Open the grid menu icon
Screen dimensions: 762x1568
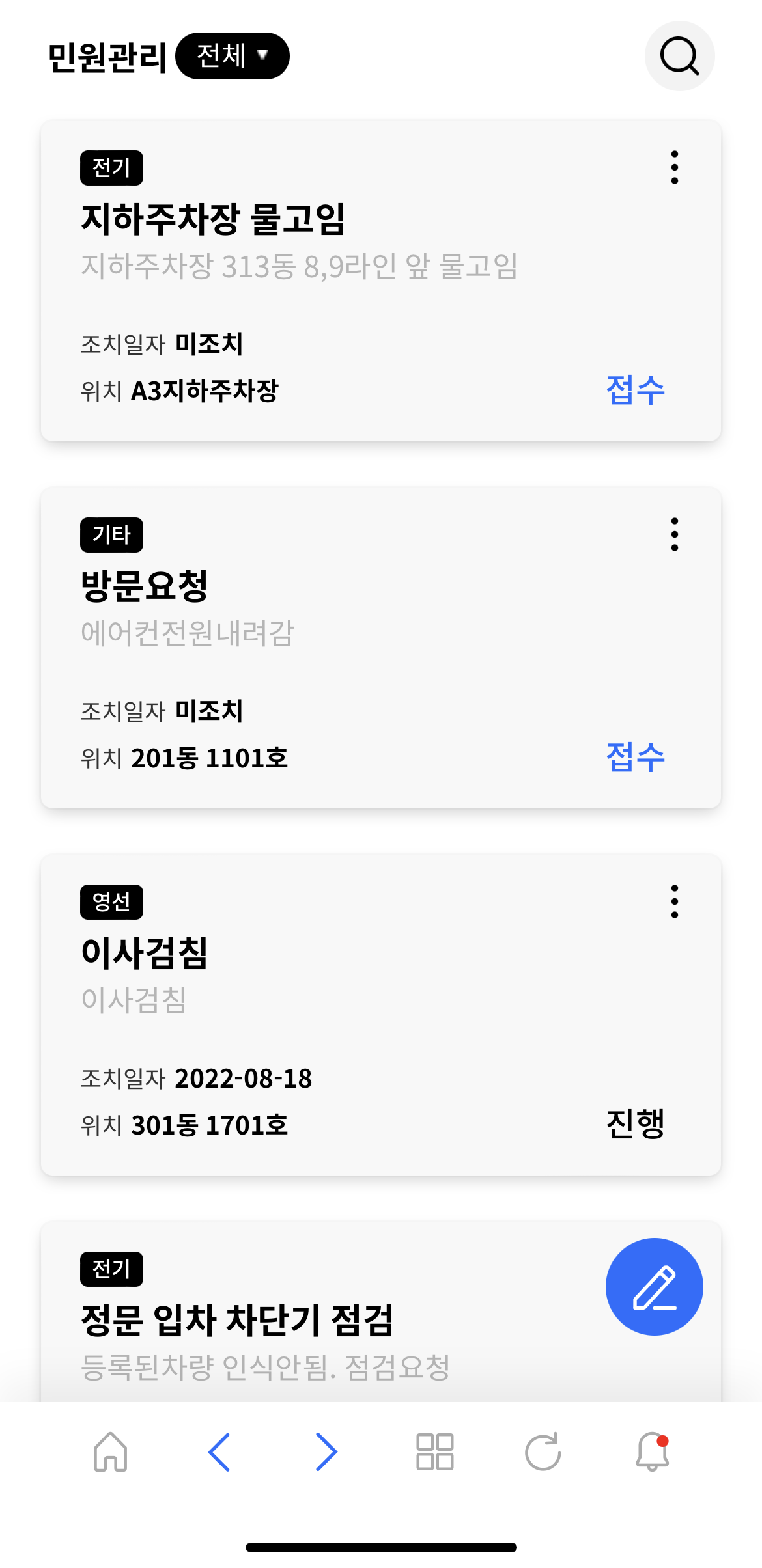pyautogui.click(x=434, y=1451)
